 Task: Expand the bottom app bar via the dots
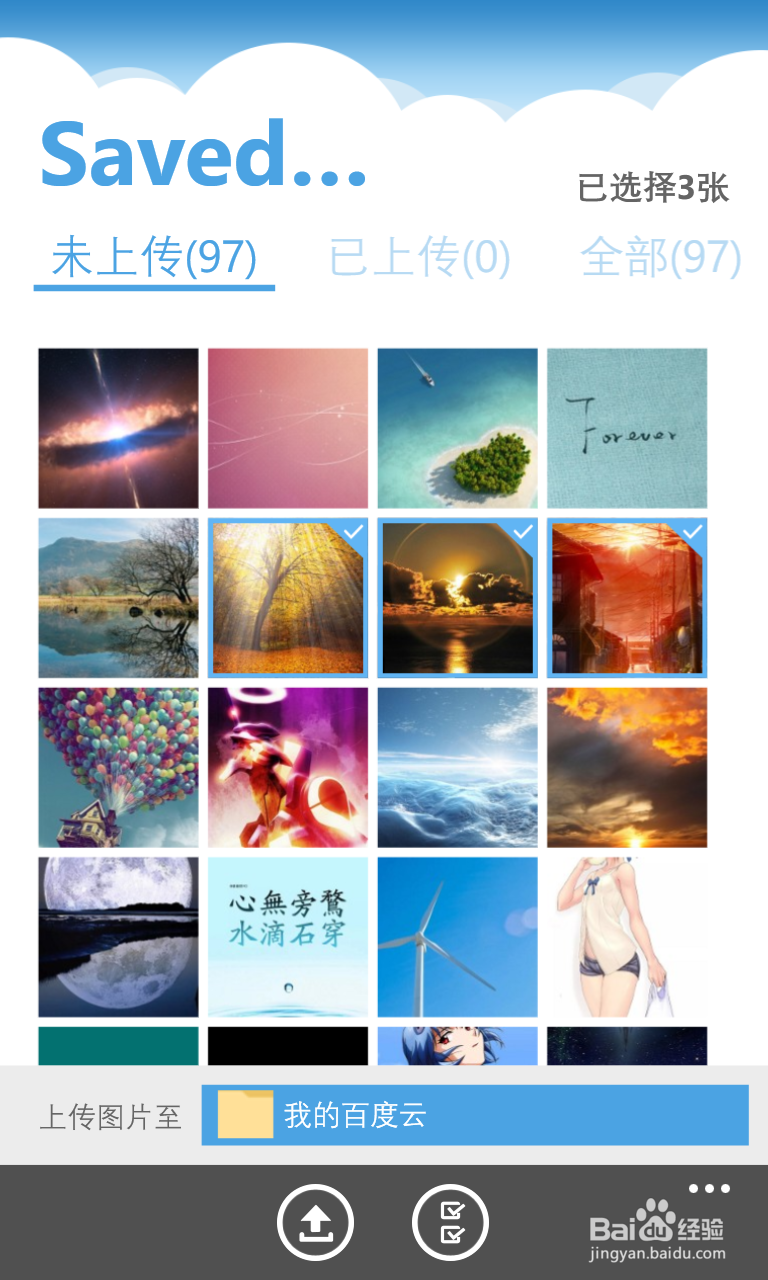click(709, 1188)
